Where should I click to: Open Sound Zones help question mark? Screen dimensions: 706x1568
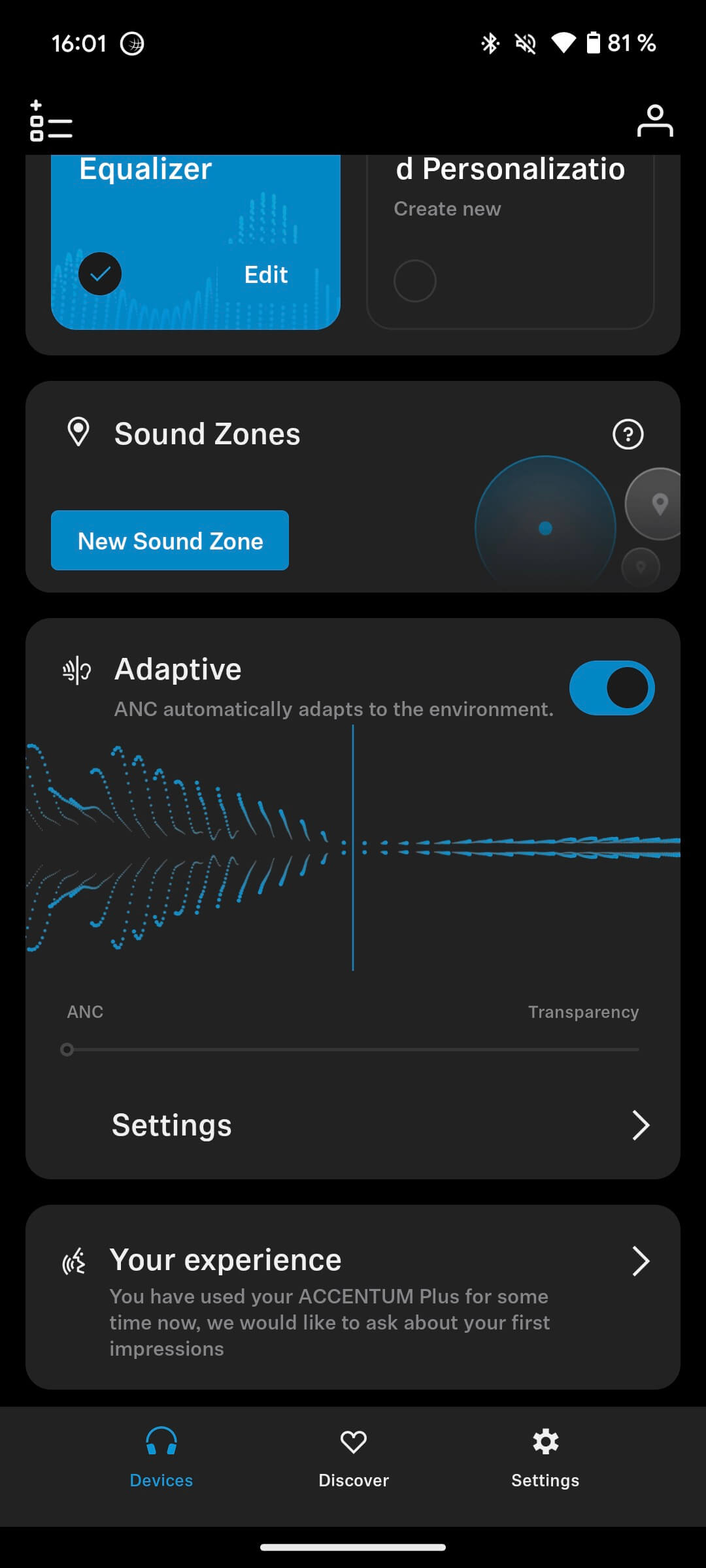(x=628, y=434)
